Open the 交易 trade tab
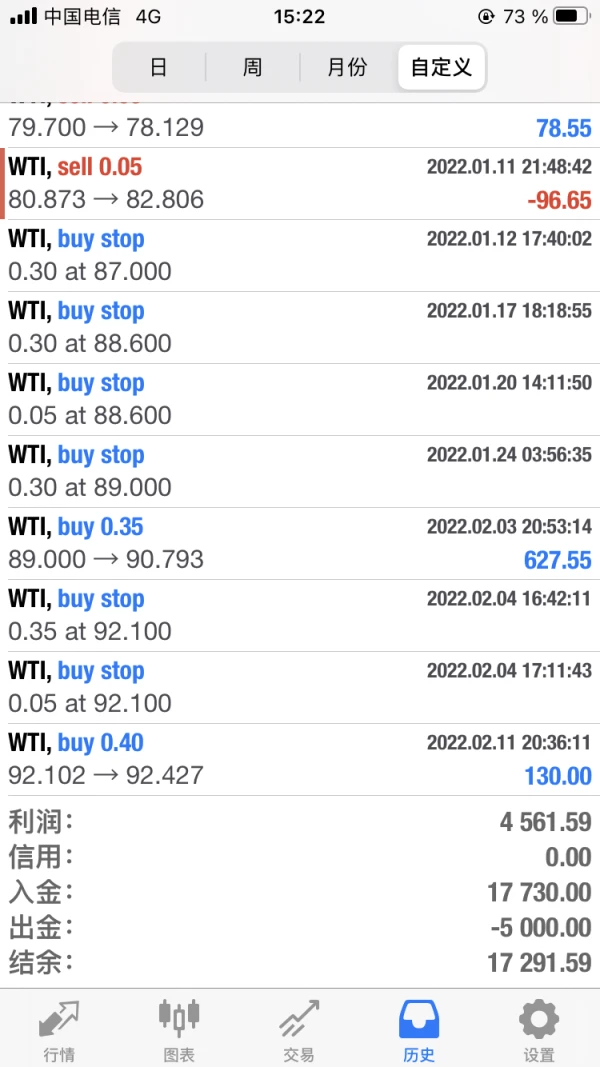The width and height of the screenshot is (600, 1067). click(x=299, y=1029)
